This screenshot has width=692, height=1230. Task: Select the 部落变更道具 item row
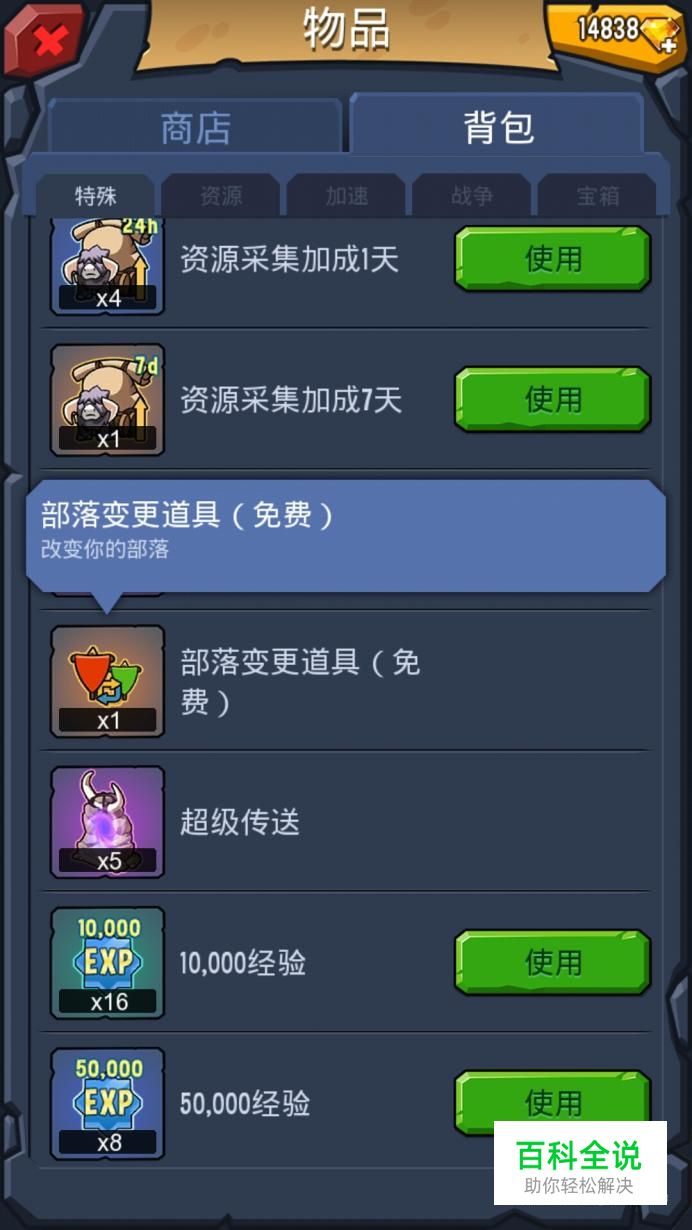[346, 681]
